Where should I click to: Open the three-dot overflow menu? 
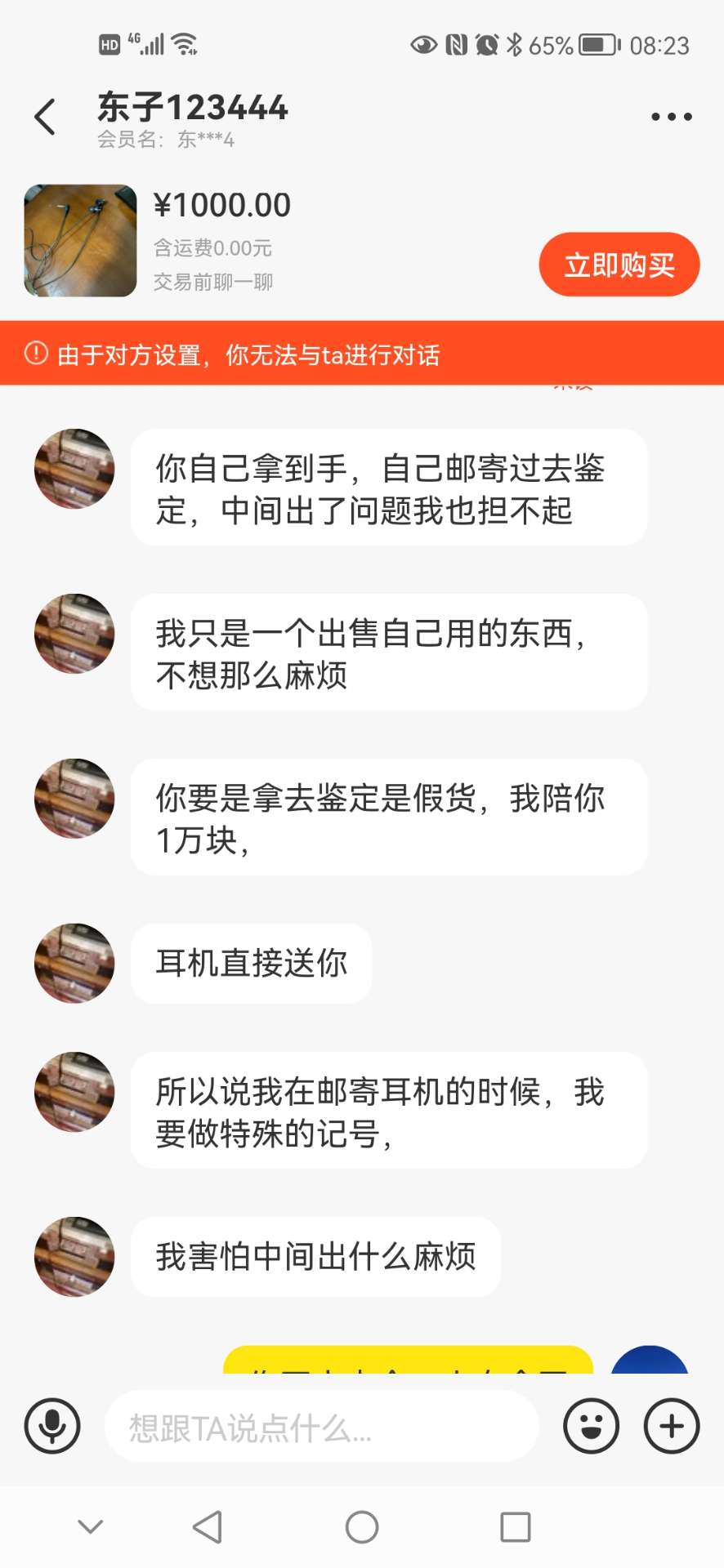pos(671,117)
